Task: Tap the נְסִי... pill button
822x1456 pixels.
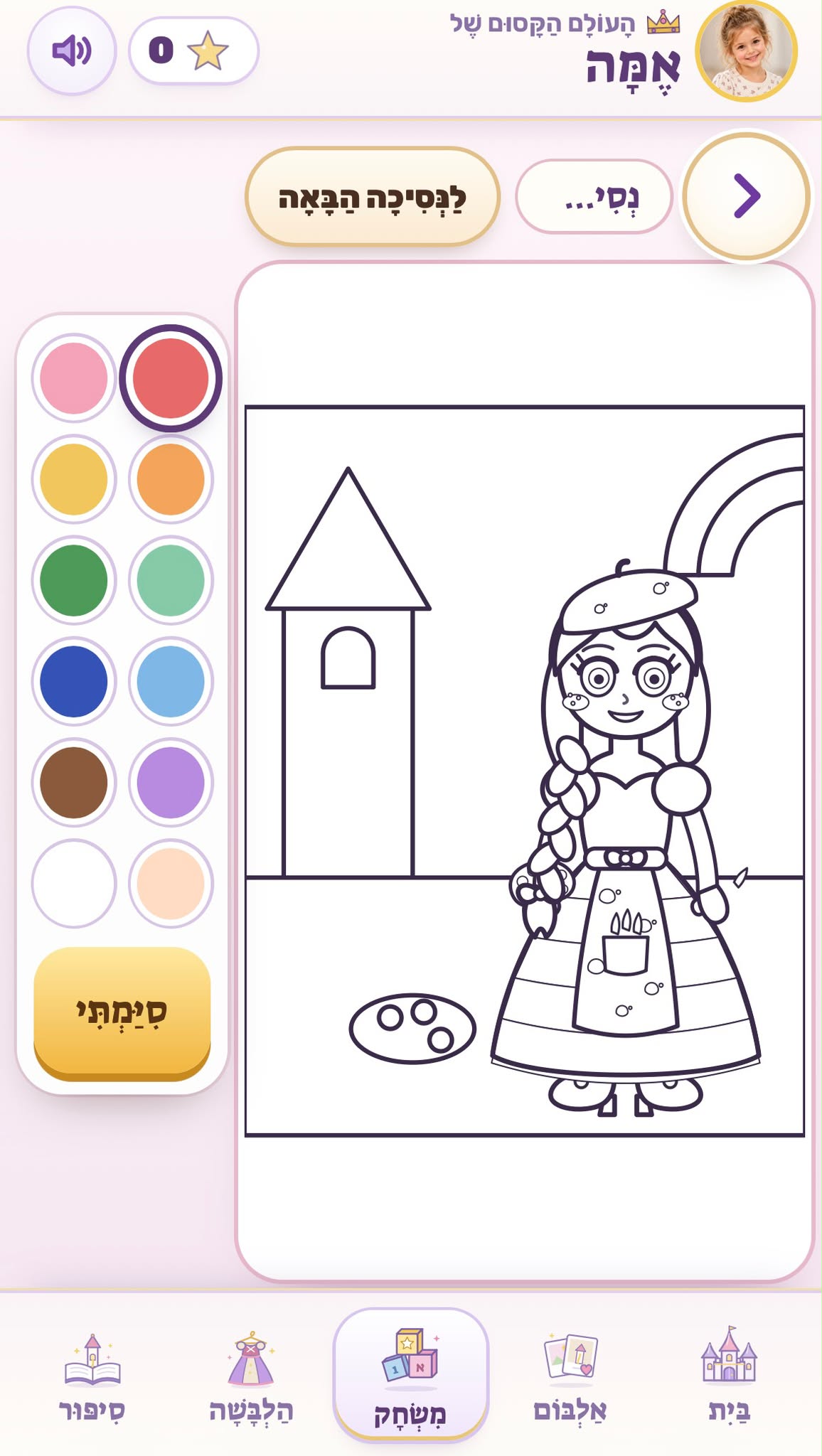Action: pos(594,197)
